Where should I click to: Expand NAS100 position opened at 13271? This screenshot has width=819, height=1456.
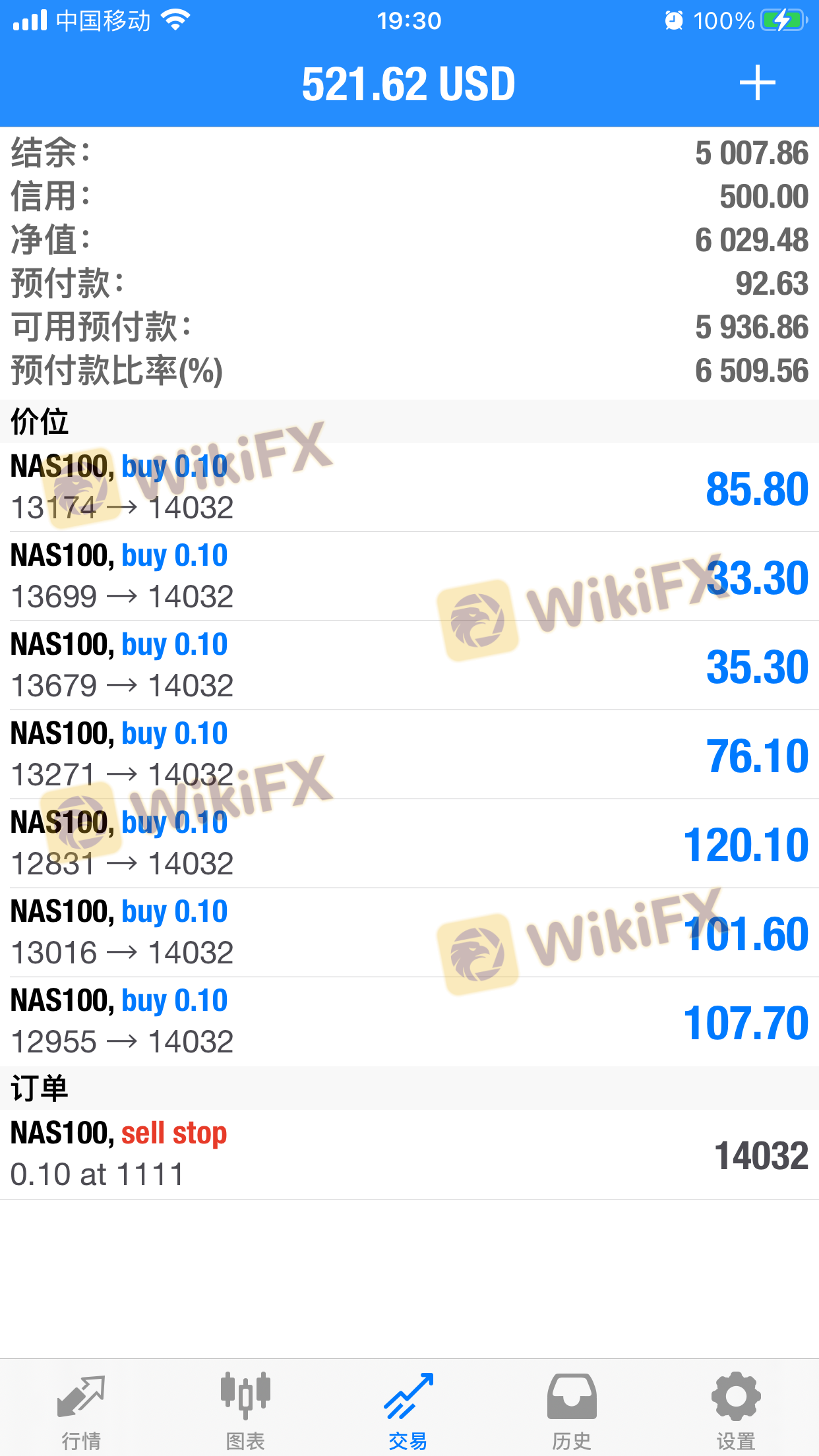409,754
